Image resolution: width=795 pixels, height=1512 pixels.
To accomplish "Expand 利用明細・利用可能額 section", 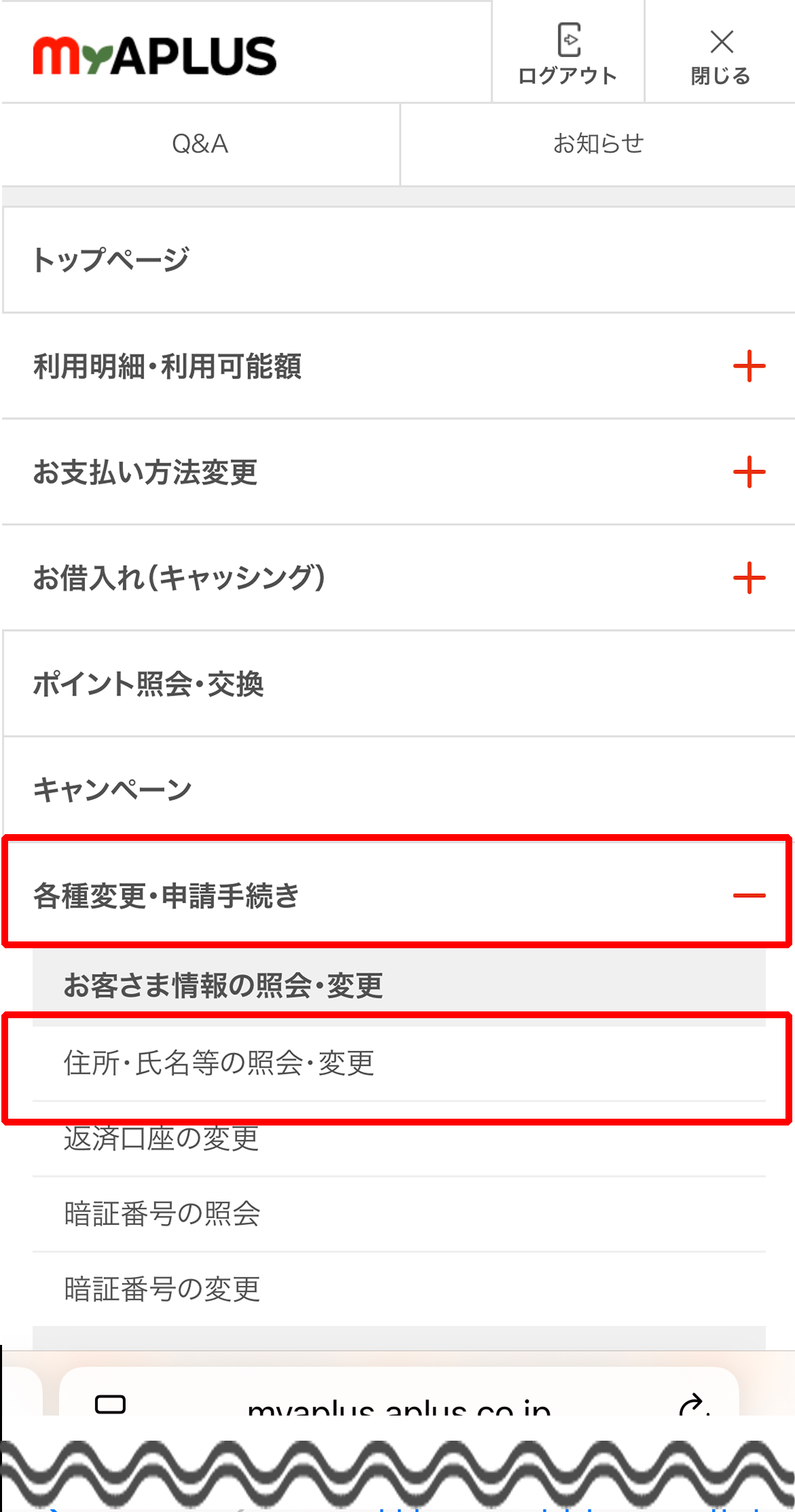I will (x=397, y=366).
